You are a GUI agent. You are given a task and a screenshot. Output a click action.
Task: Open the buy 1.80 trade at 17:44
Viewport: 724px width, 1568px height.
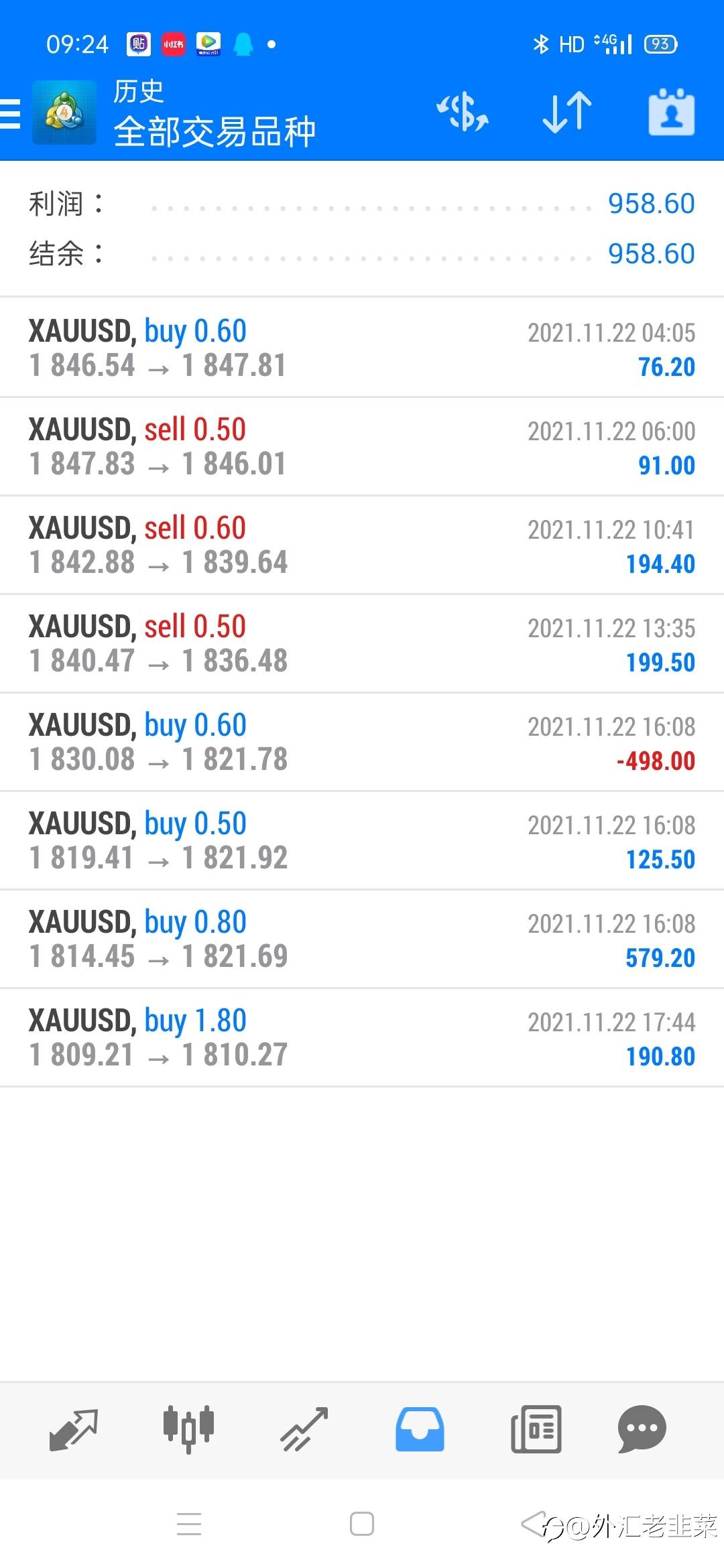coord(362,1037)
